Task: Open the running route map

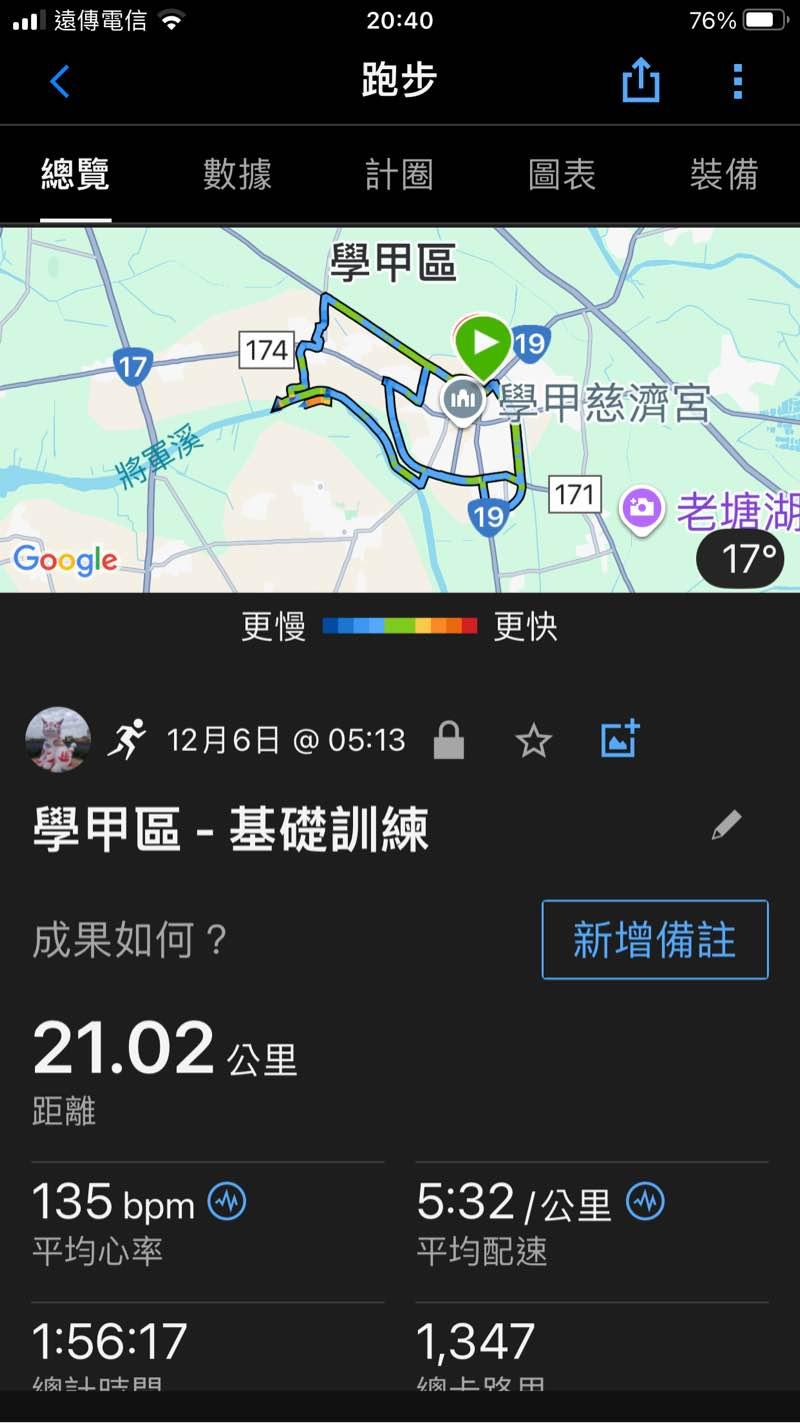Action: point(400,410)
